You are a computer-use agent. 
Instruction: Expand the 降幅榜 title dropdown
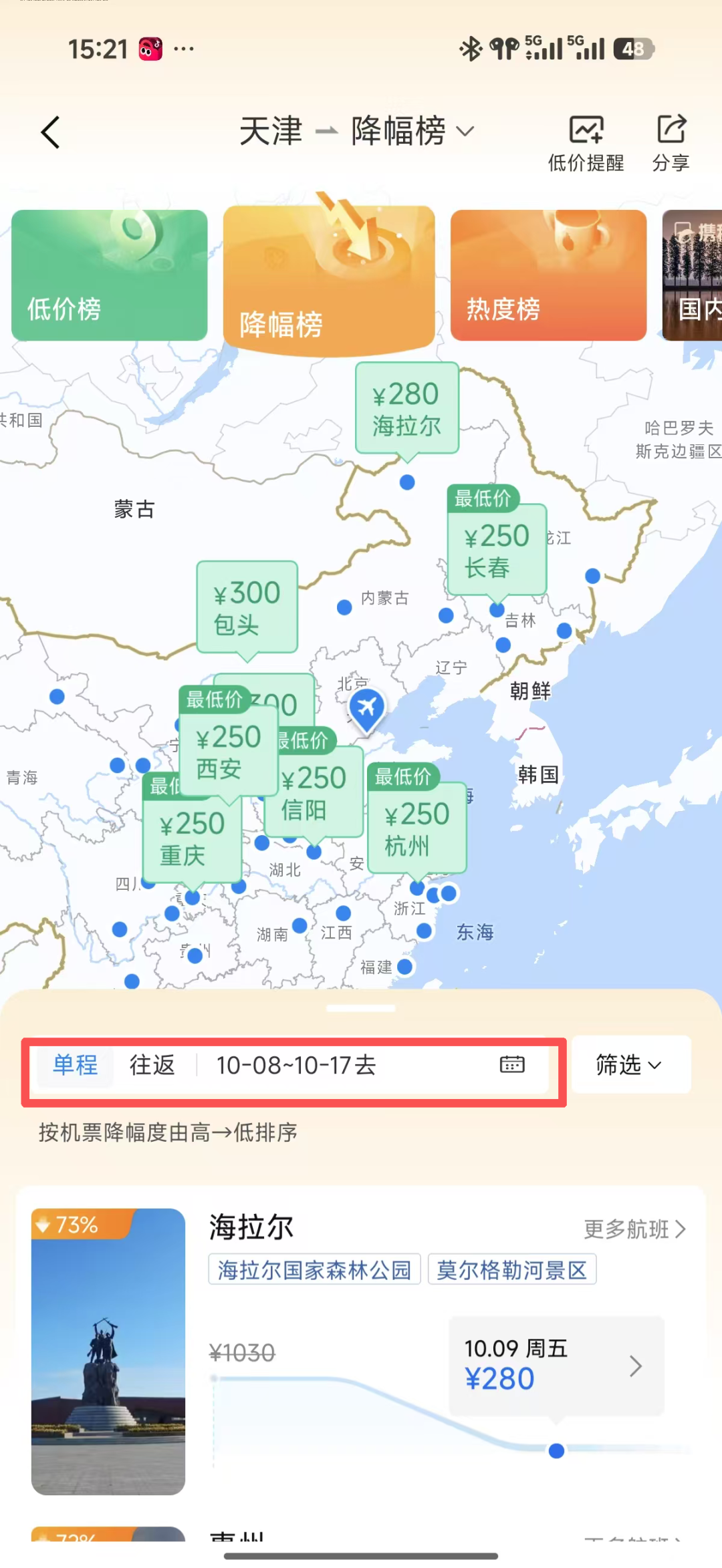pyautogui.click(x=412, y=131)
